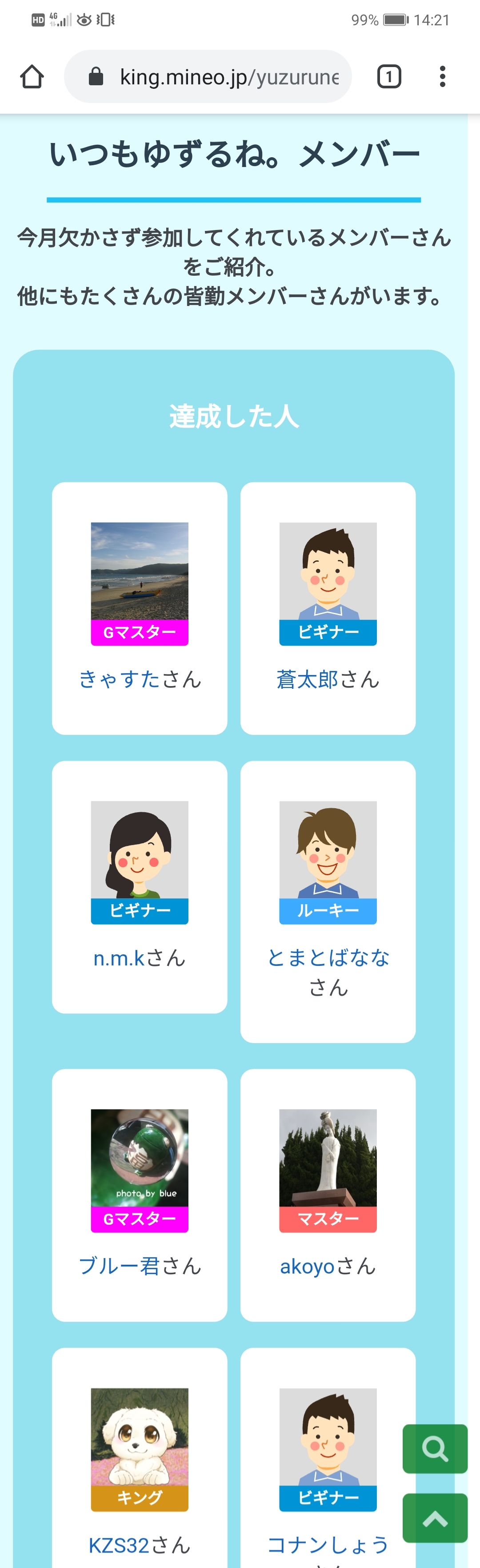Go to the browser home page
This screenshot has width=480, height=1568.
click(32, 77)
